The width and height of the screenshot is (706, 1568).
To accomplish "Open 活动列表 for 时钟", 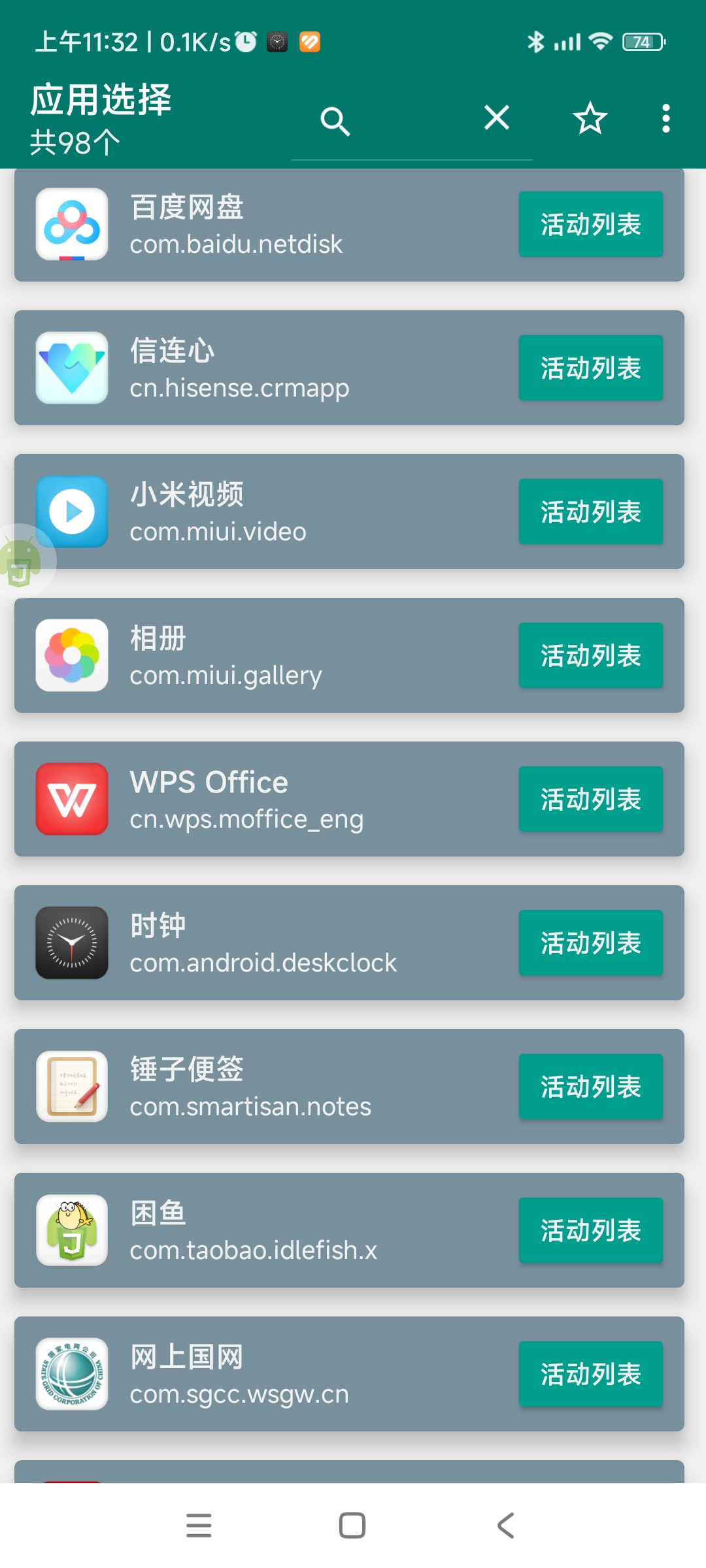I will coord(590,943).
